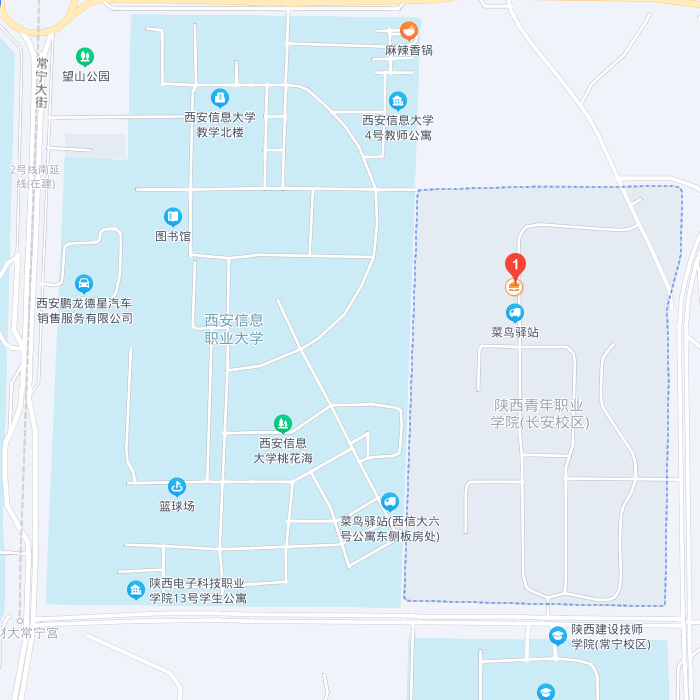Select the 望山公园 park marker
The image size is (700, 700).
point(85,57)
